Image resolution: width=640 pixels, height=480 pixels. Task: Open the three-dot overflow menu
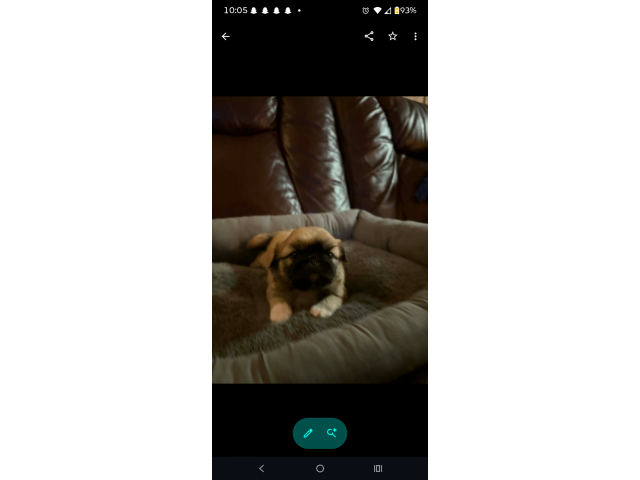pyautogui.click(x=416, y=36)
